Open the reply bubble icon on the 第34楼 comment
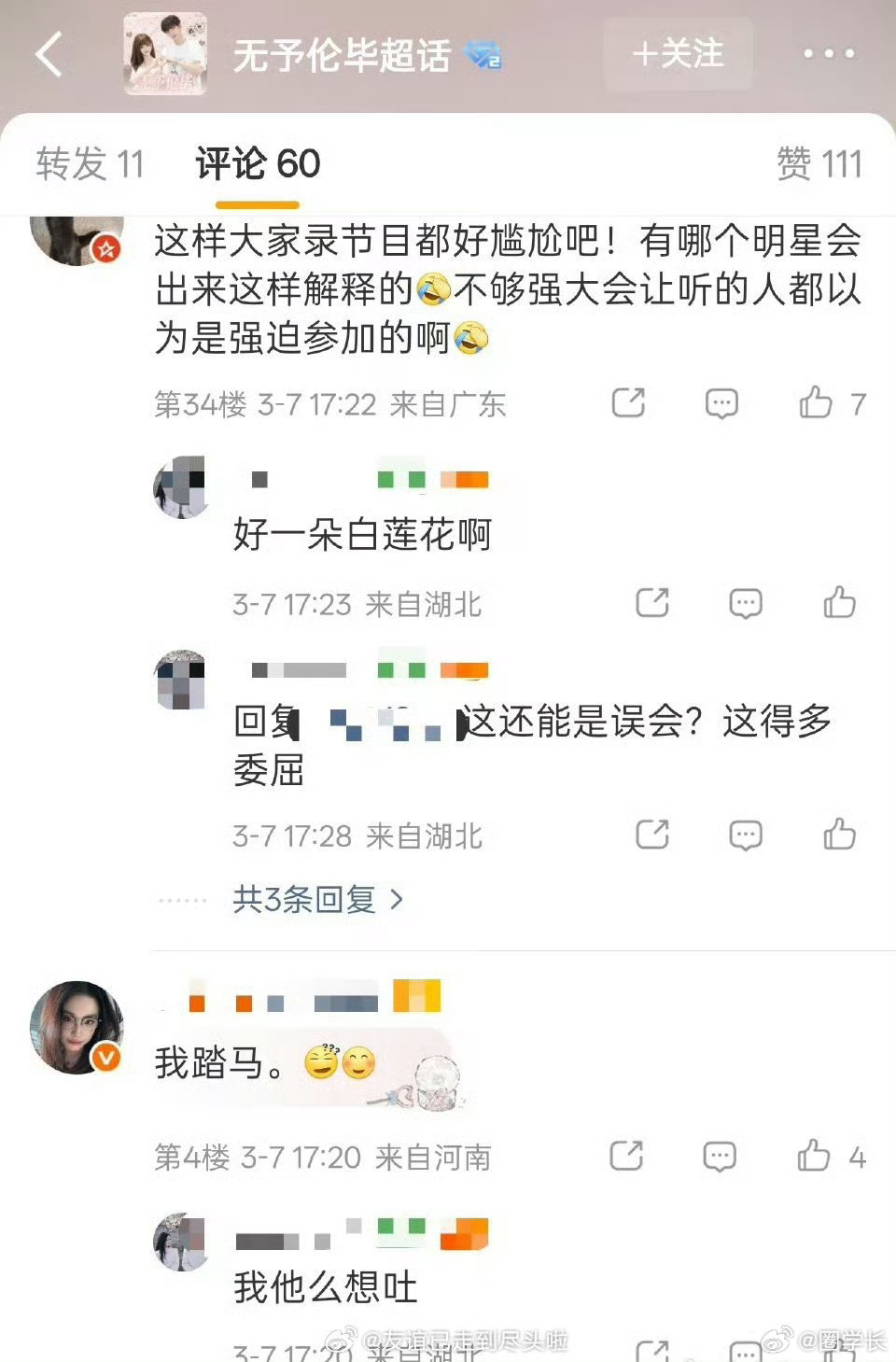The image size is (896, 1362). [721, 403]
